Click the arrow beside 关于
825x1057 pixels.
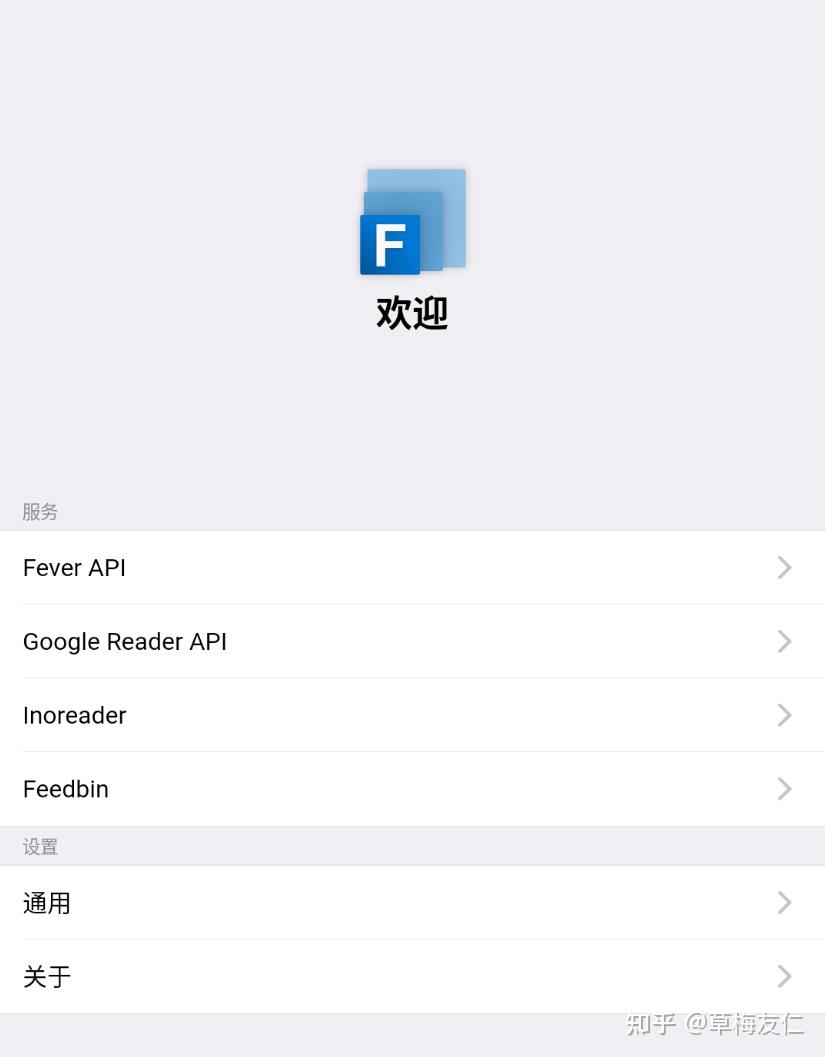click(x=785, y=977)
